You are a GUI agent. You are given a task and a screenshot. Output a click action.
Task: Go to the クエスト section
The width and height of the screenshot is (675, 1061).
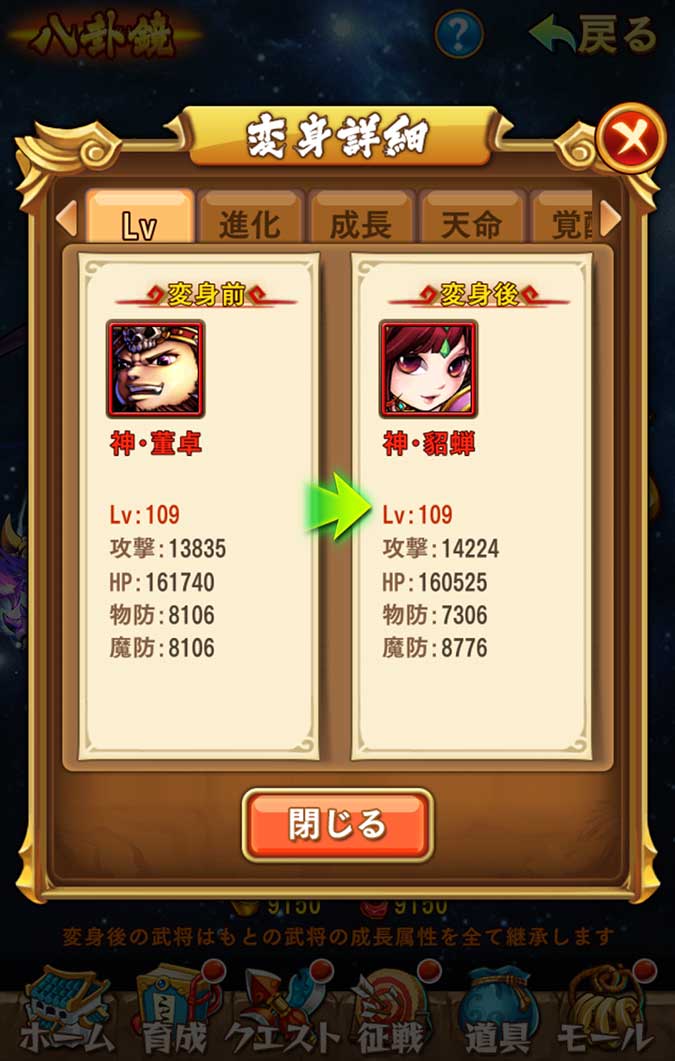pos(283,1012)
